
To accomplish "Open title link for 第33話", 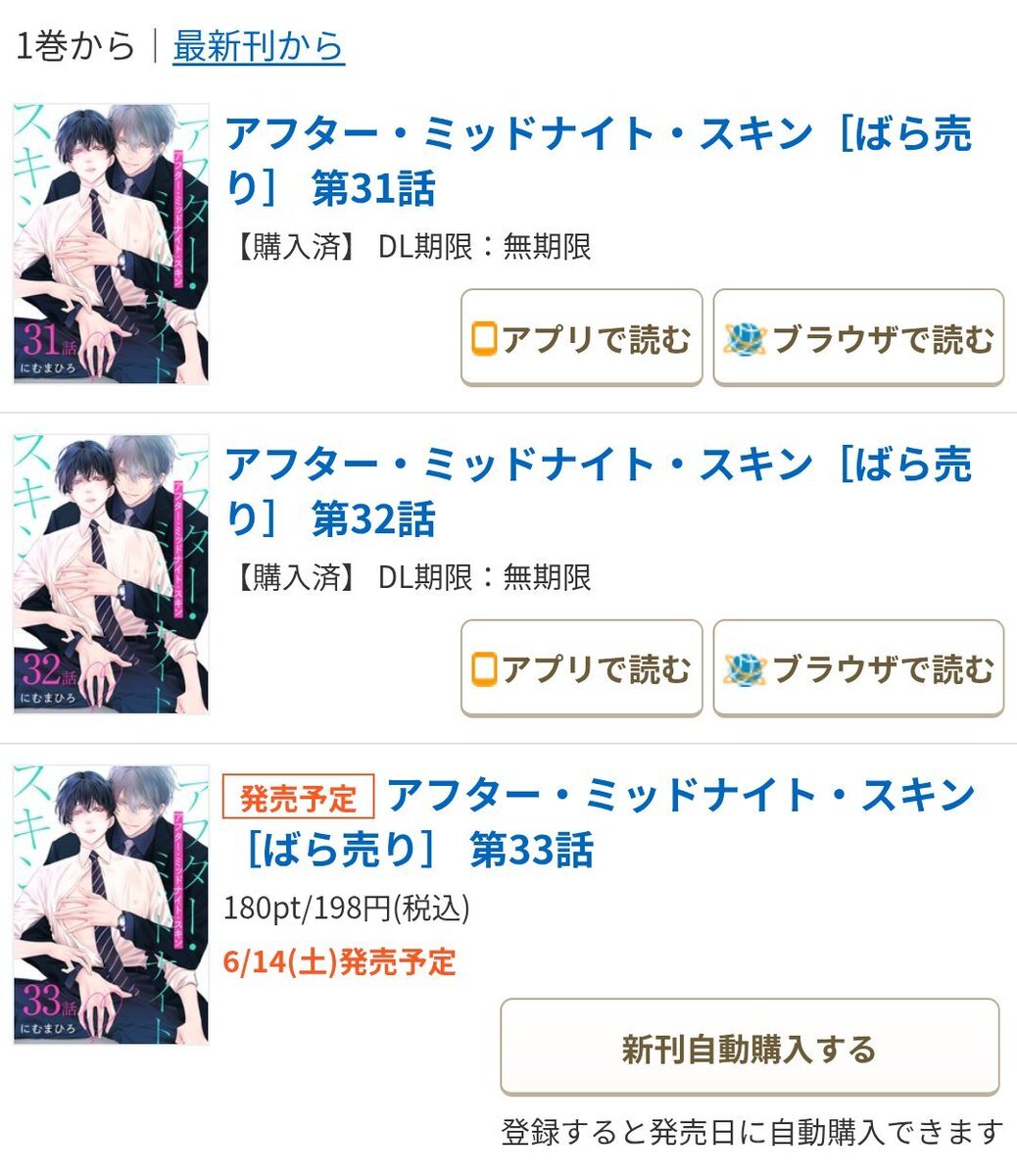I will point(600,822).
